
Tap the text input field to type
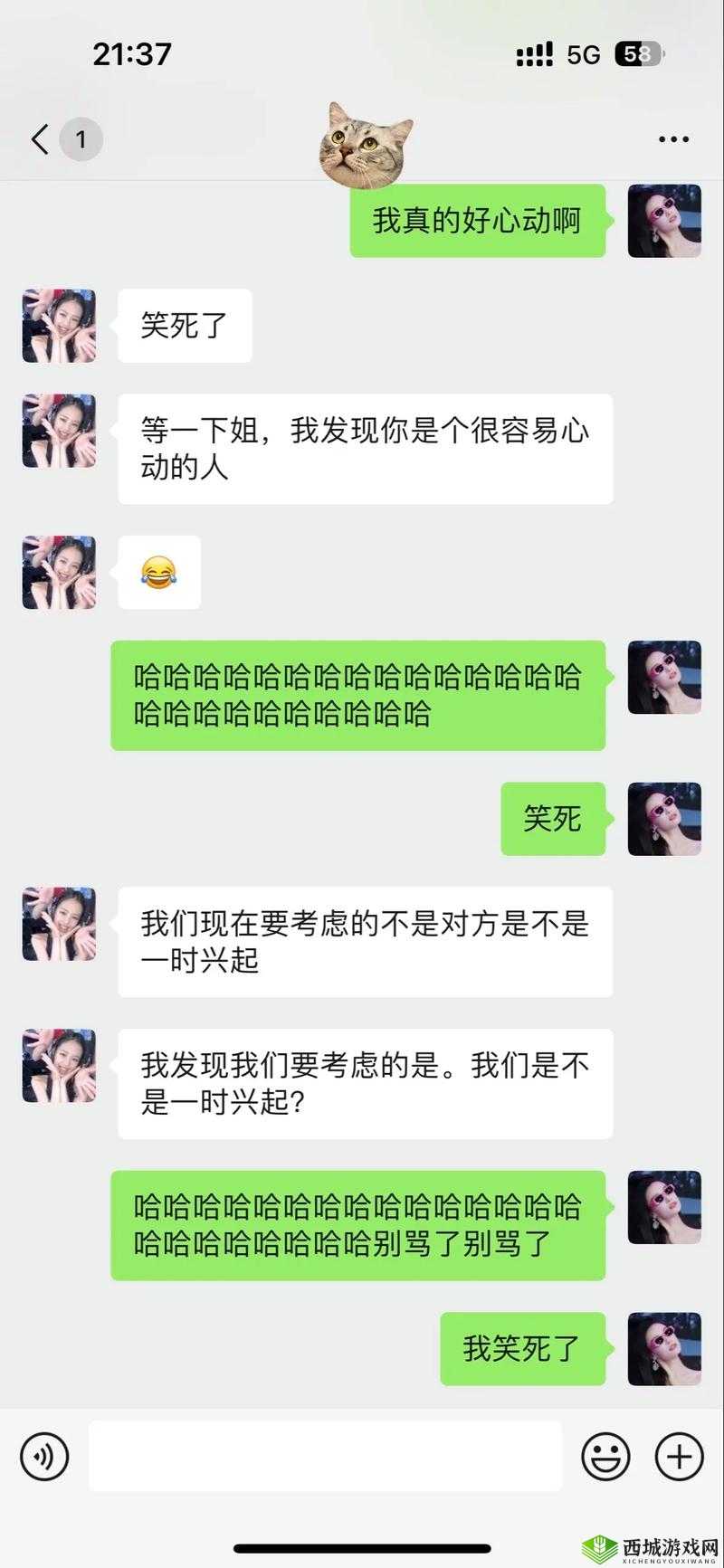(326, 1457)
